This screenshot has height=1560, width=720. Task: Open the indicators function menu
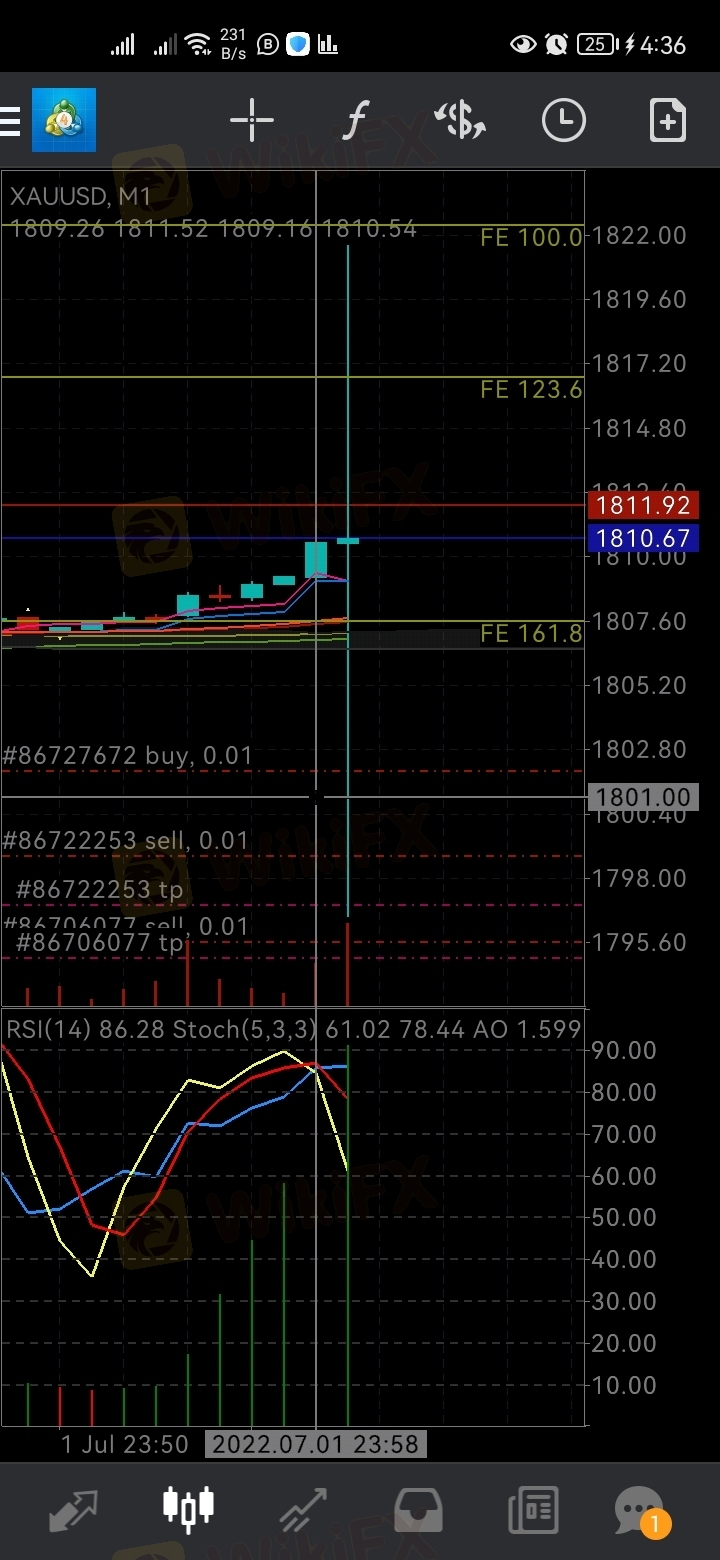(x=355, y=121)
